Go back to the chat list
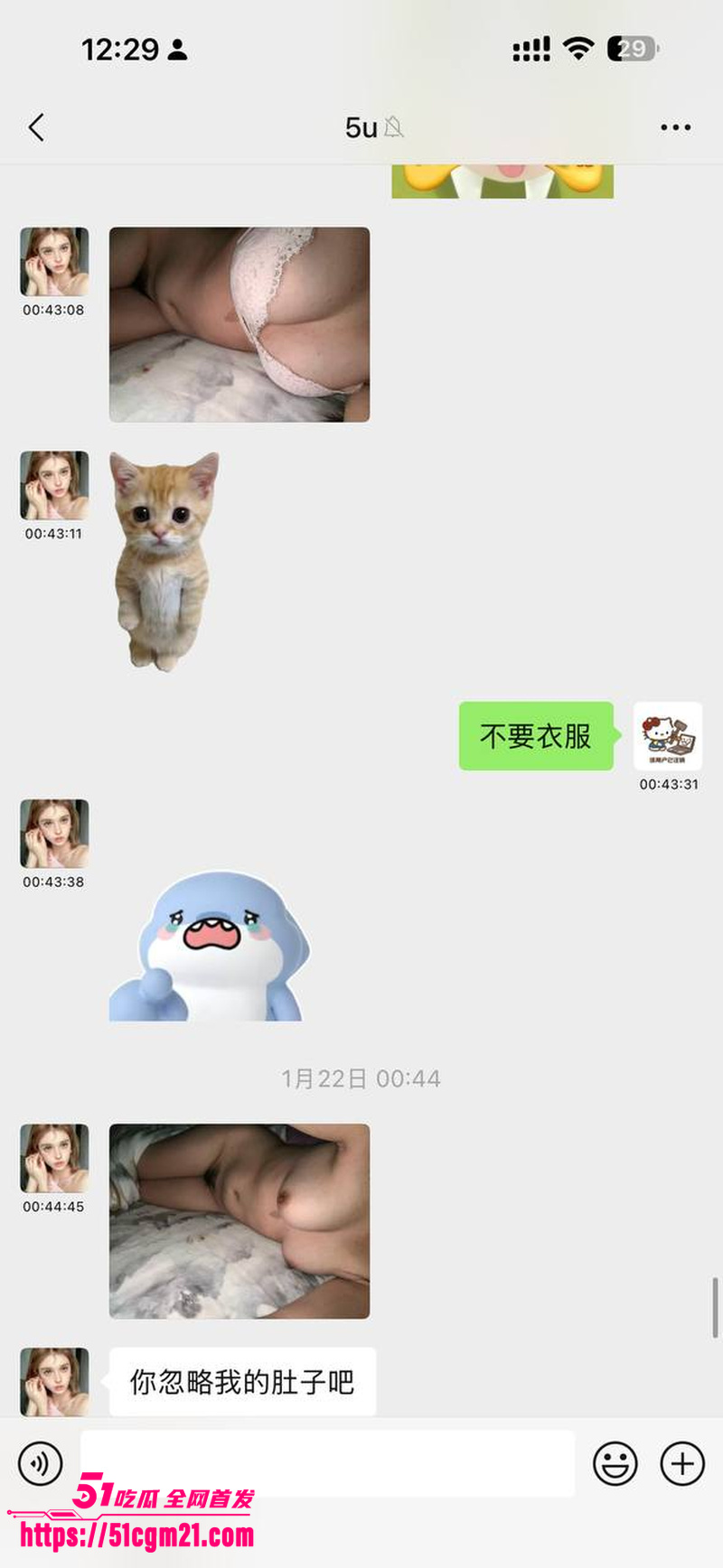The height and width of the screenshot is (1568, 723). pyautogui.click(x=36, y=127)
